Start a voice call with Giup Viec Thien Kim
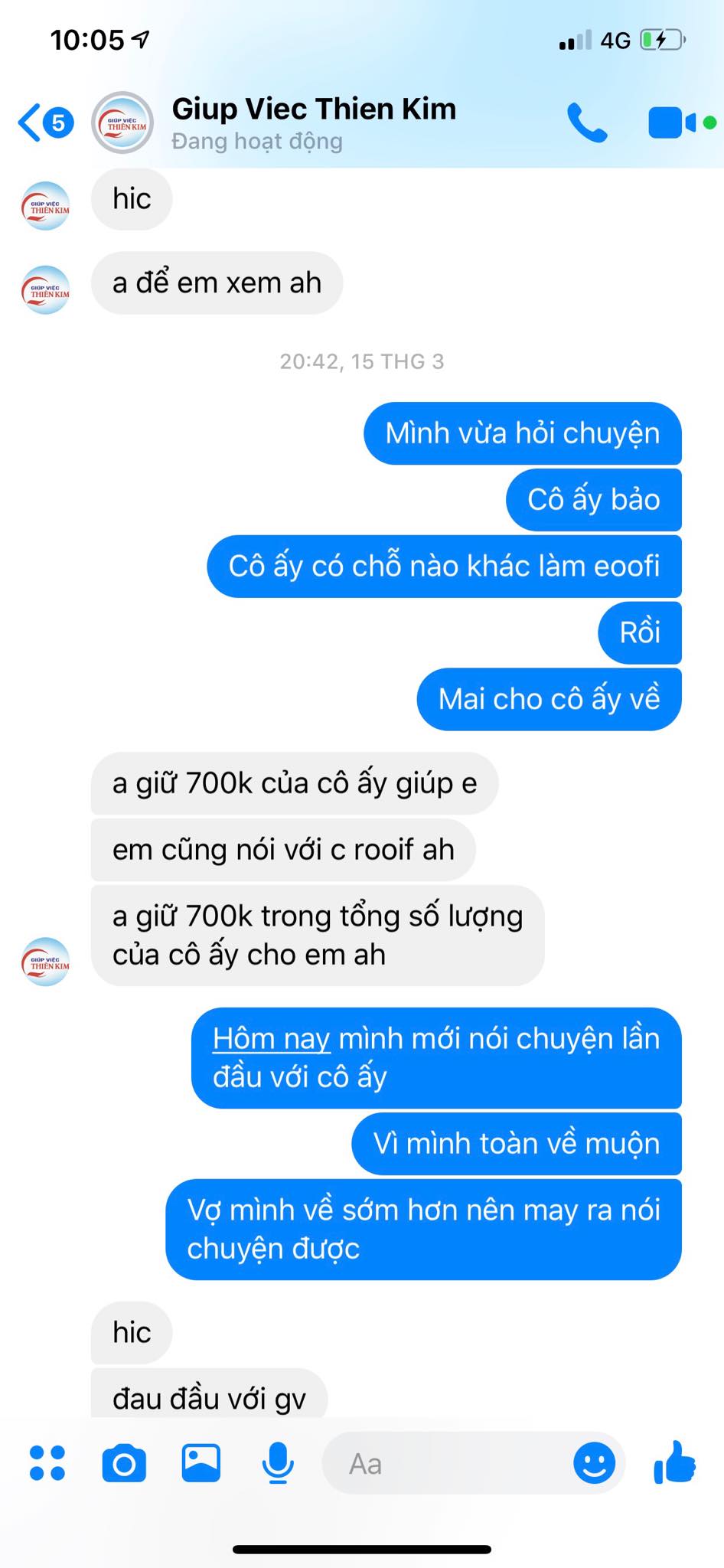 point(587,122)
